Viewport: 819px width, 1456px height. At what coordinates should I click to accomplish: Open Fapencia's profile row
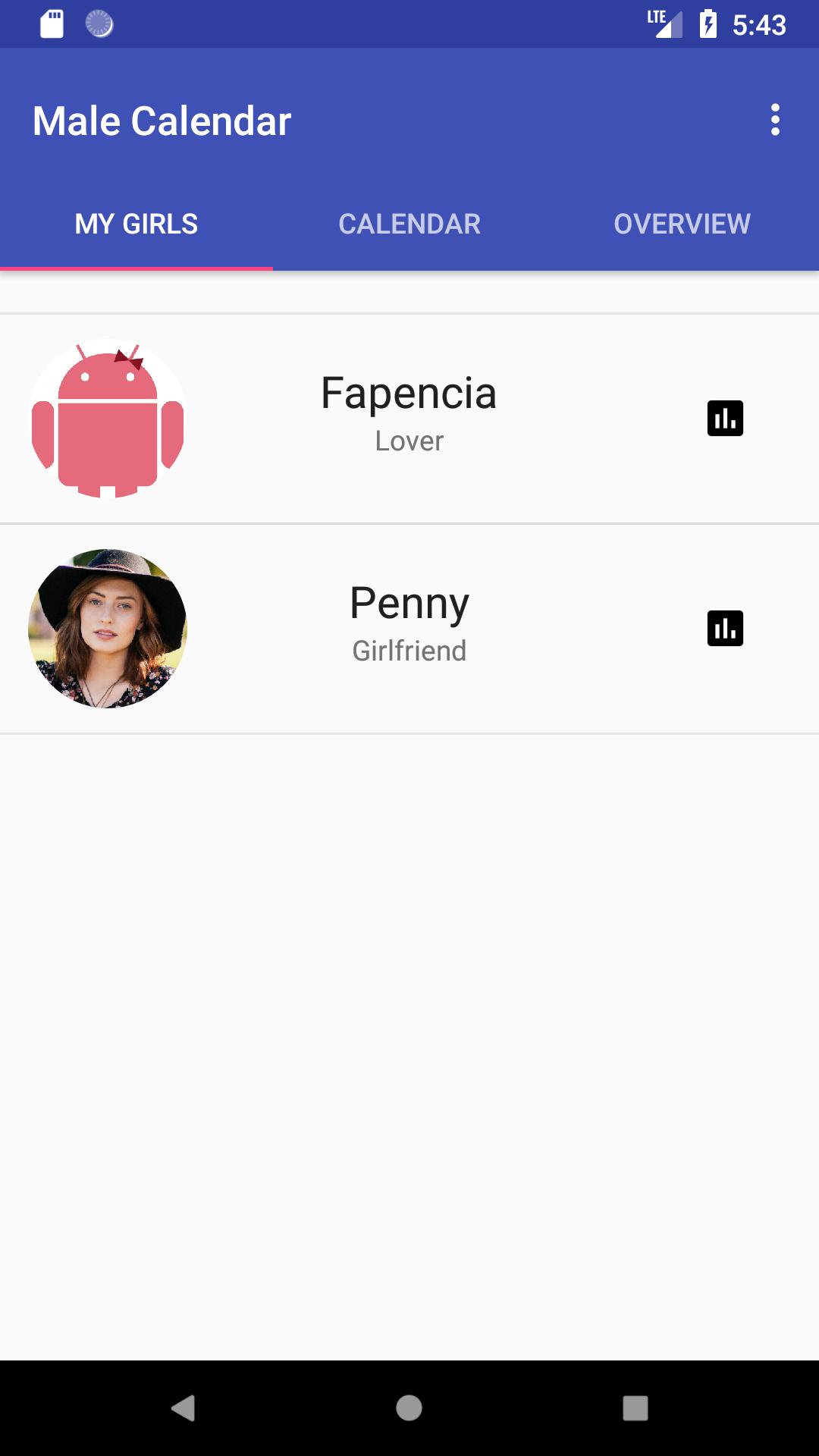click(409, 413)
